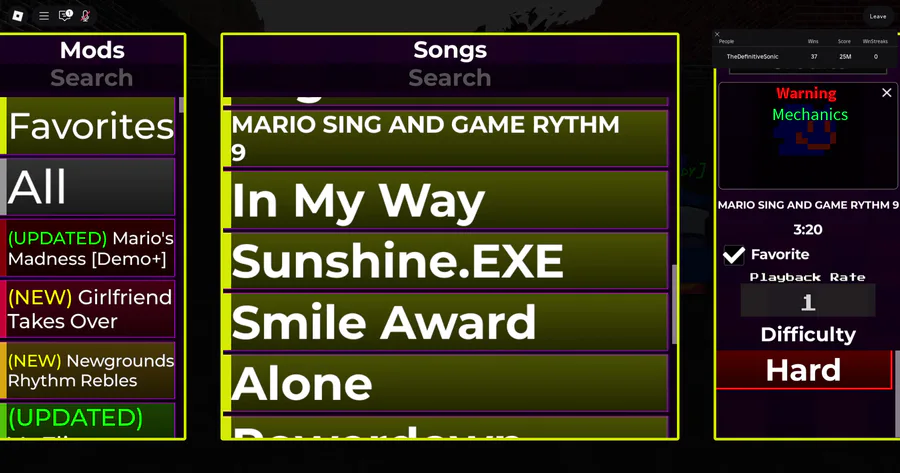This screenshot has height=473, width=900.
Task: Open the Favorites mod category
Action: pos(90,126)
